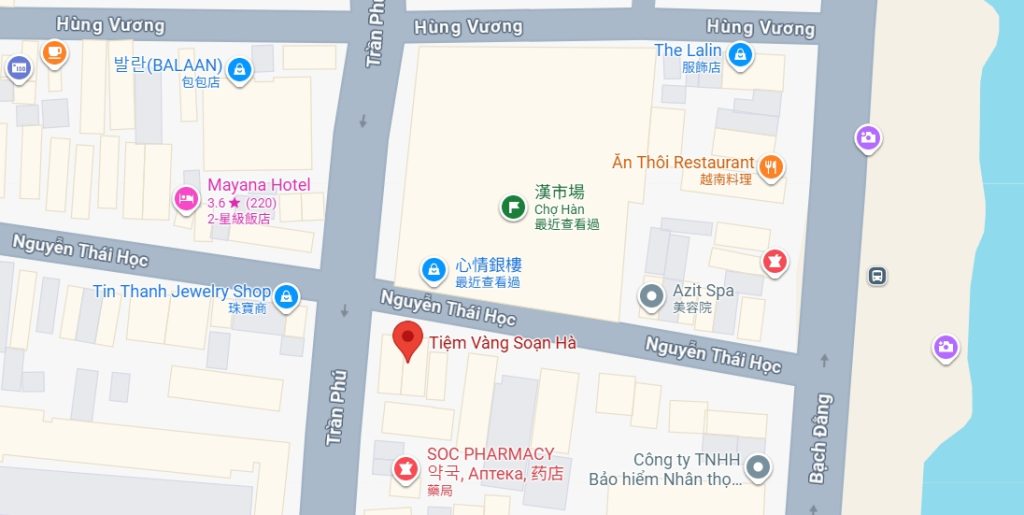Screen dimensions: 1024x515
Task: View The Lalin clothing store marker
Action: (740, 53)
